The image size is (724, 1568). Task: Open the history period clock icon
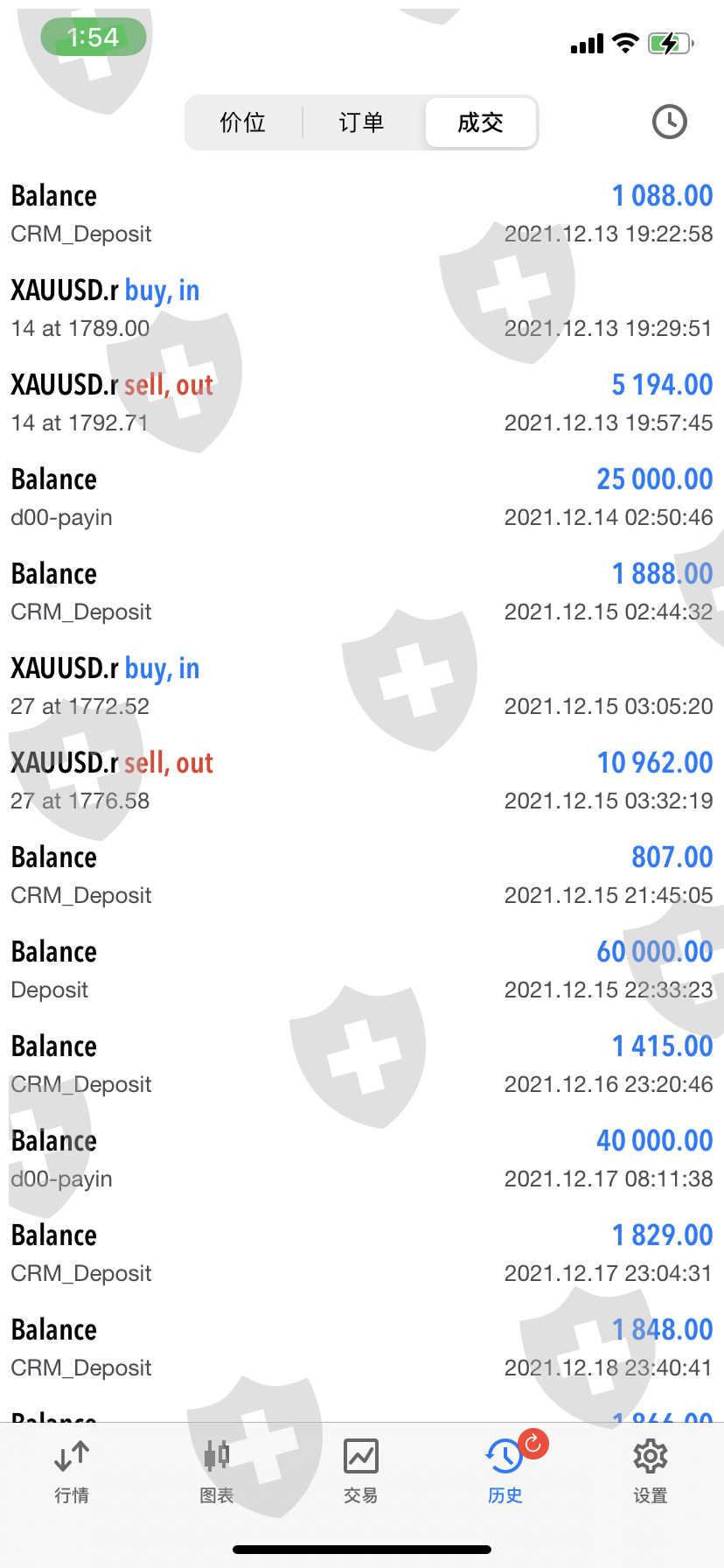coord(670,122)
